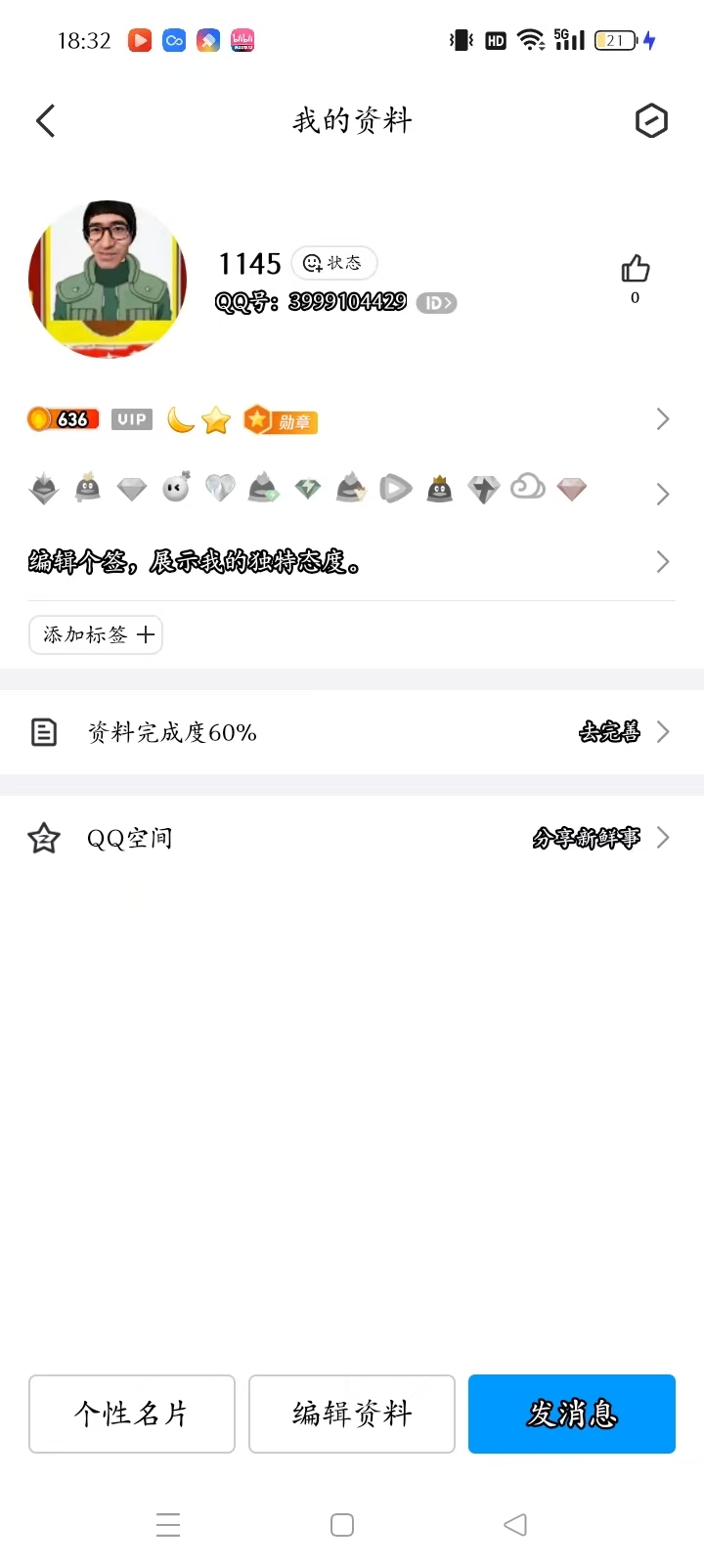Tap 编辑资料 to edit profile
Image resolution: width=704 pixels, height=1568 pixels.
tap(352, 1414)
